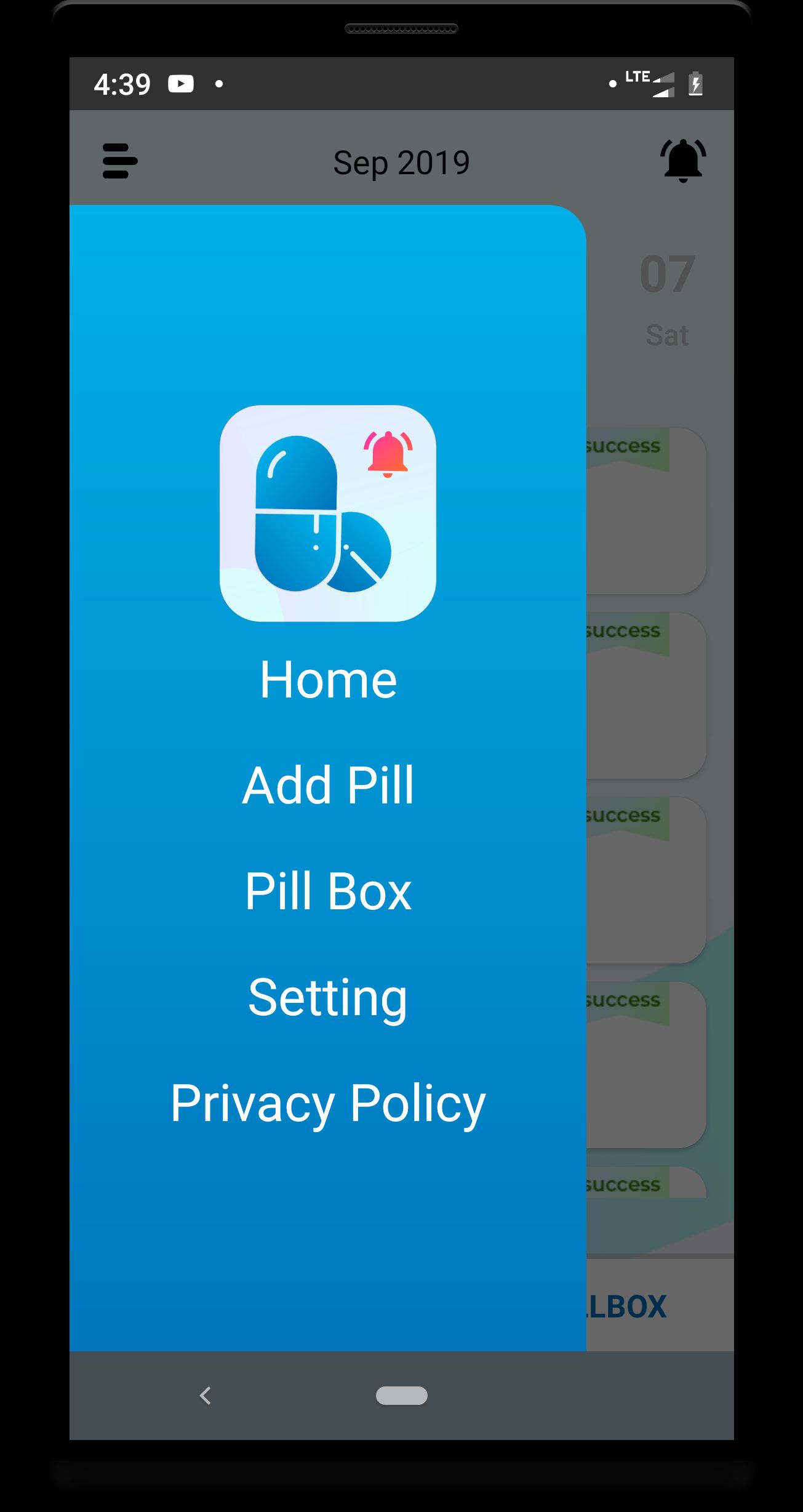
Task: View the Privacy Policy
Action: pyautogui.click(x=328, y=1104)
